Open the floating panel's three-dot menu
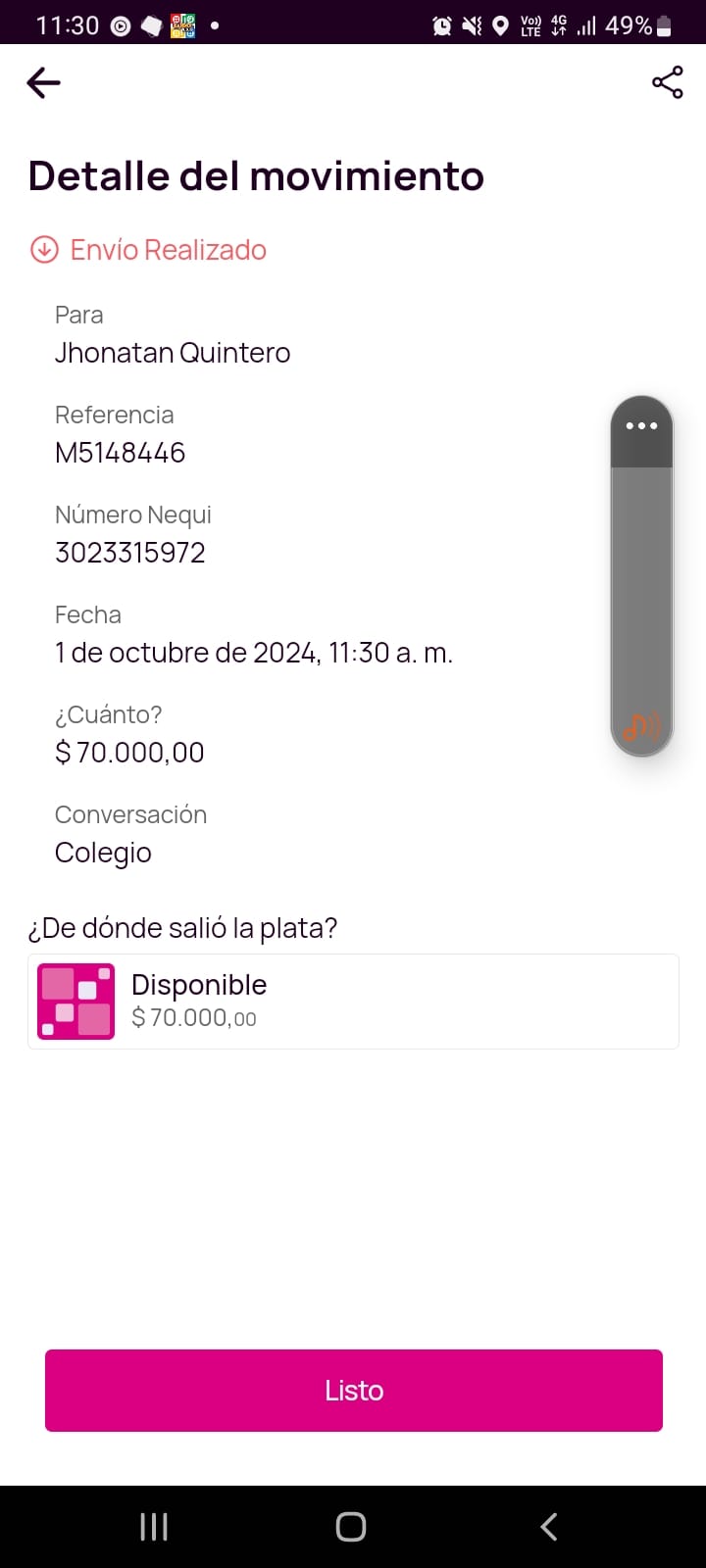 [x=641, y=426]
